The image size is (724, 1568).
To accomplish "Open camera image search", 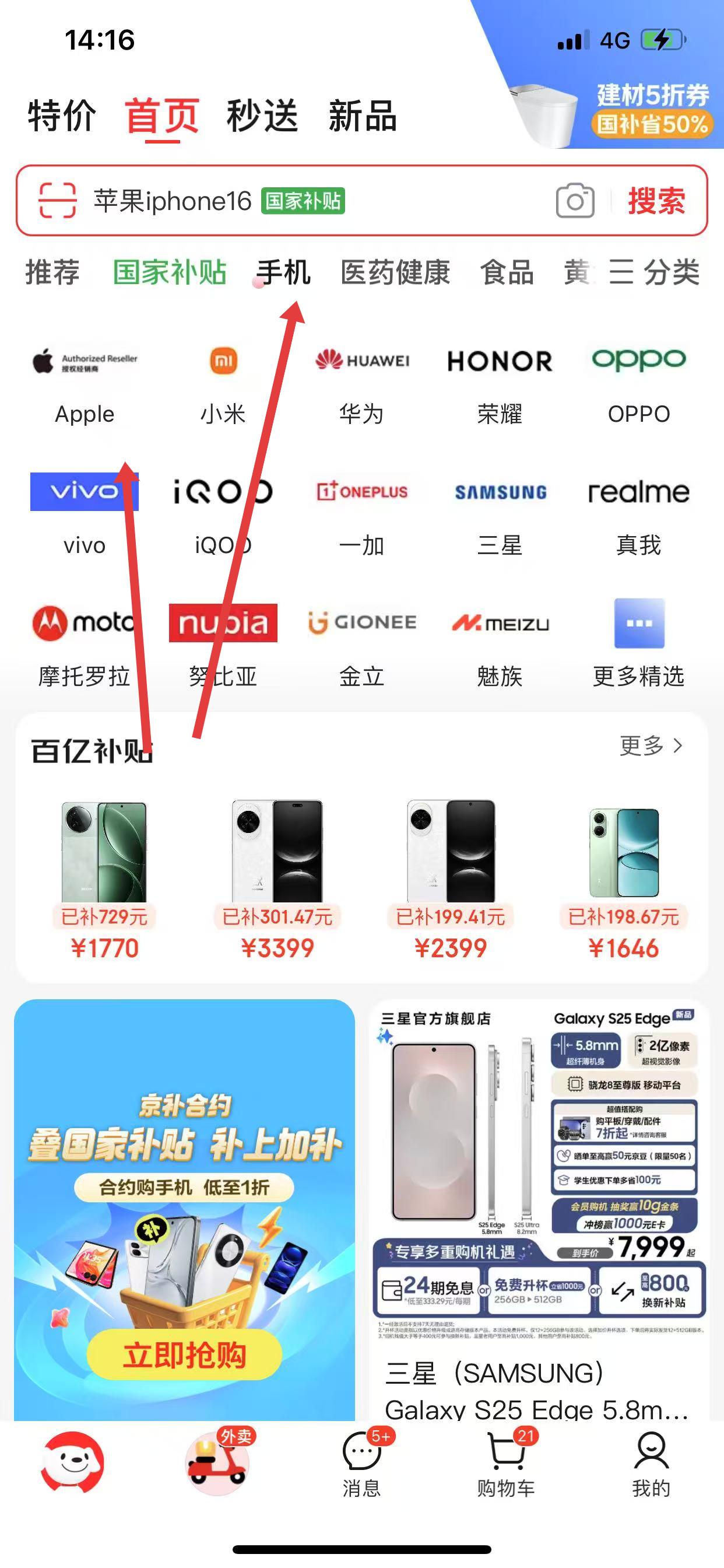I will pyautogui.click(x=575, y=200).
